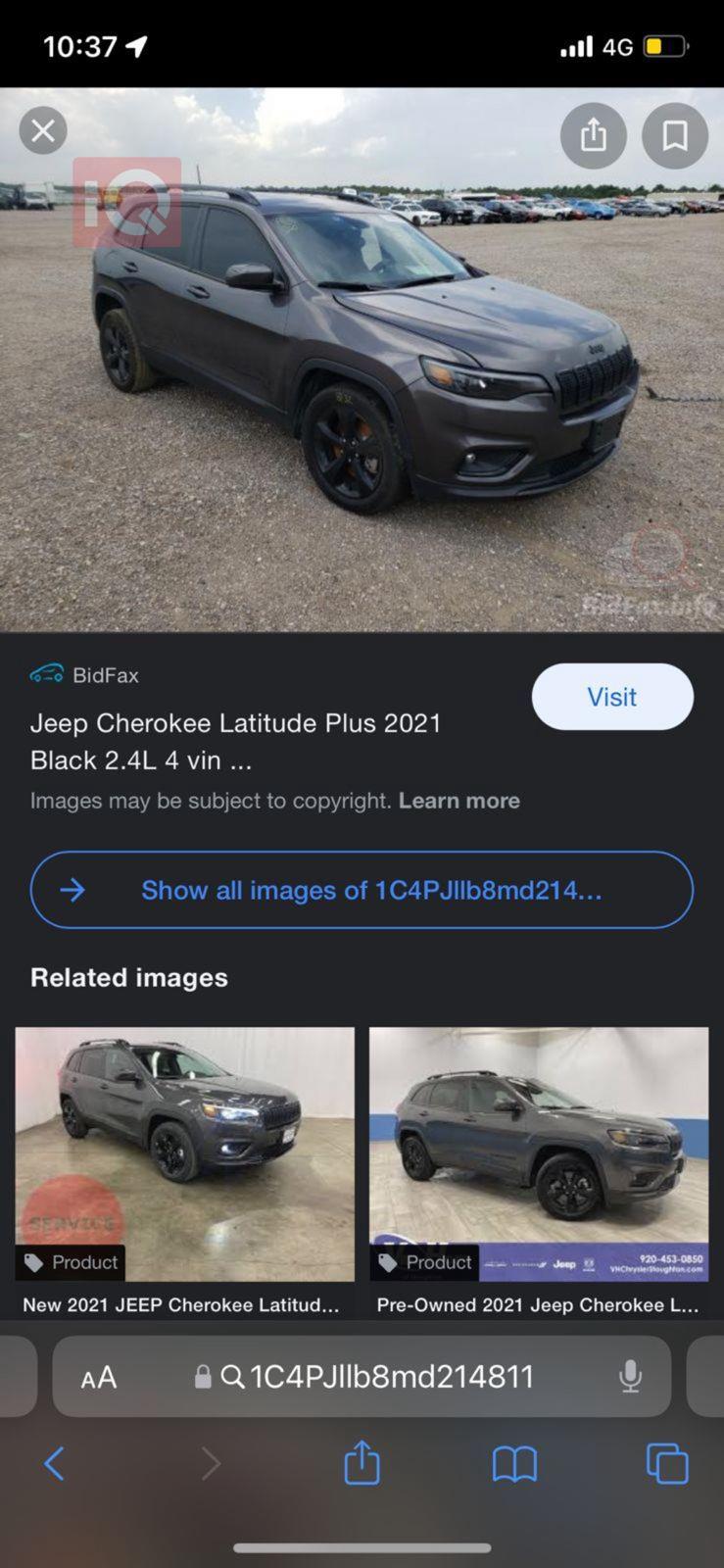Open the main Jeep Cherokee photo
The width and height of the screenshot is (724, 1568).
362,372
